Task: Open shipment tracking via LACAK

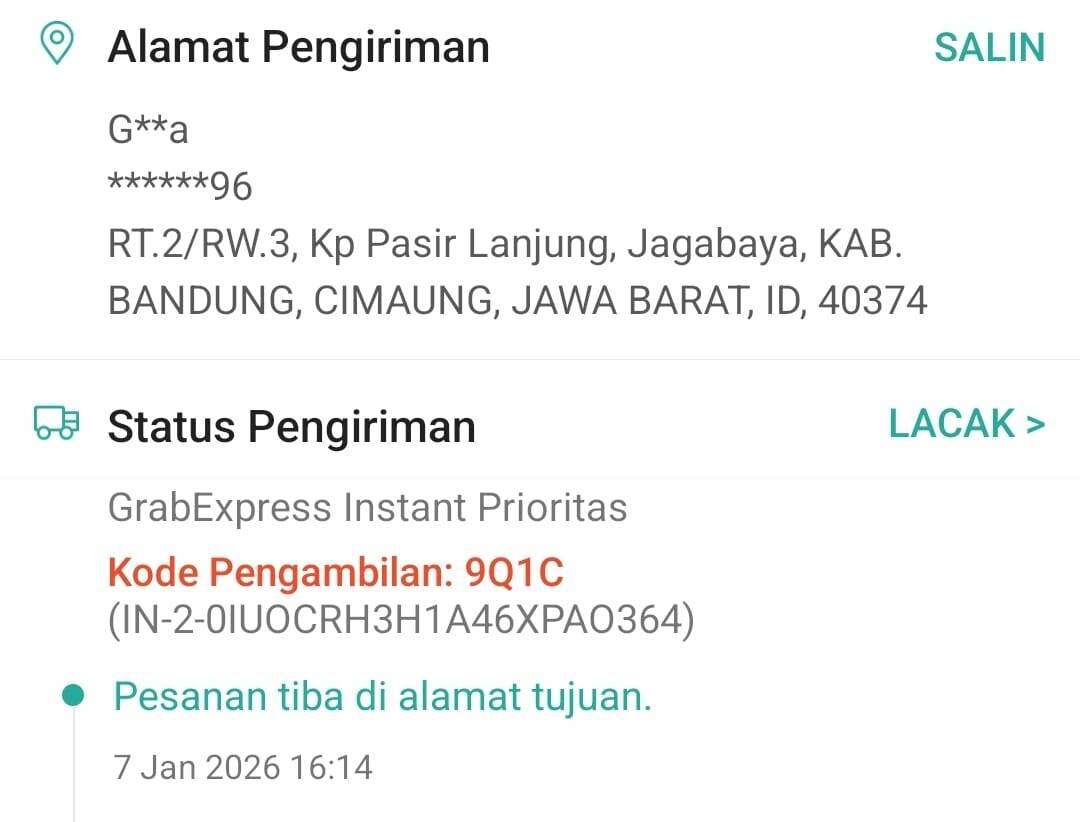Action: pyautogui.click(x=966, y=424)
